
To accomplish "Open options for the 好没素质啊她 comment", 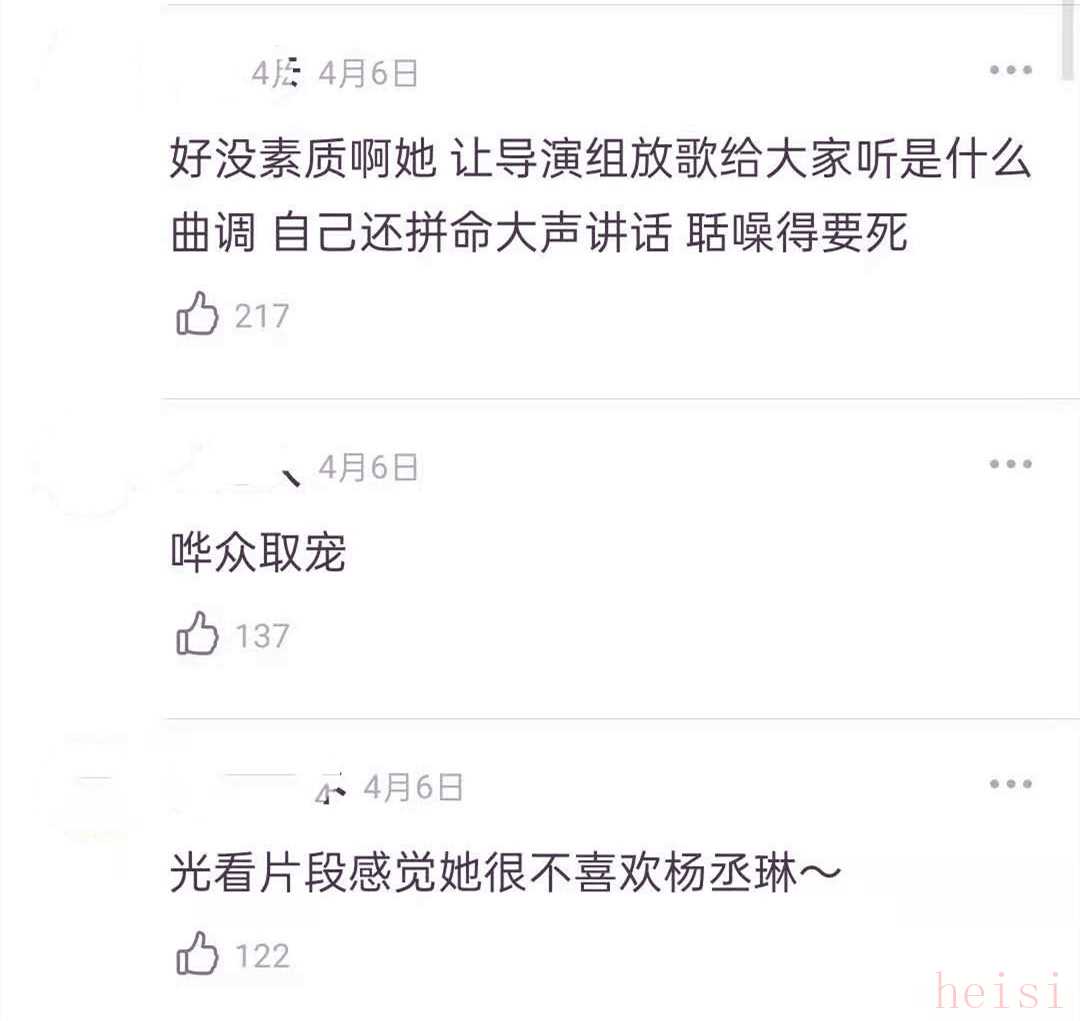I will [1010, 70].
